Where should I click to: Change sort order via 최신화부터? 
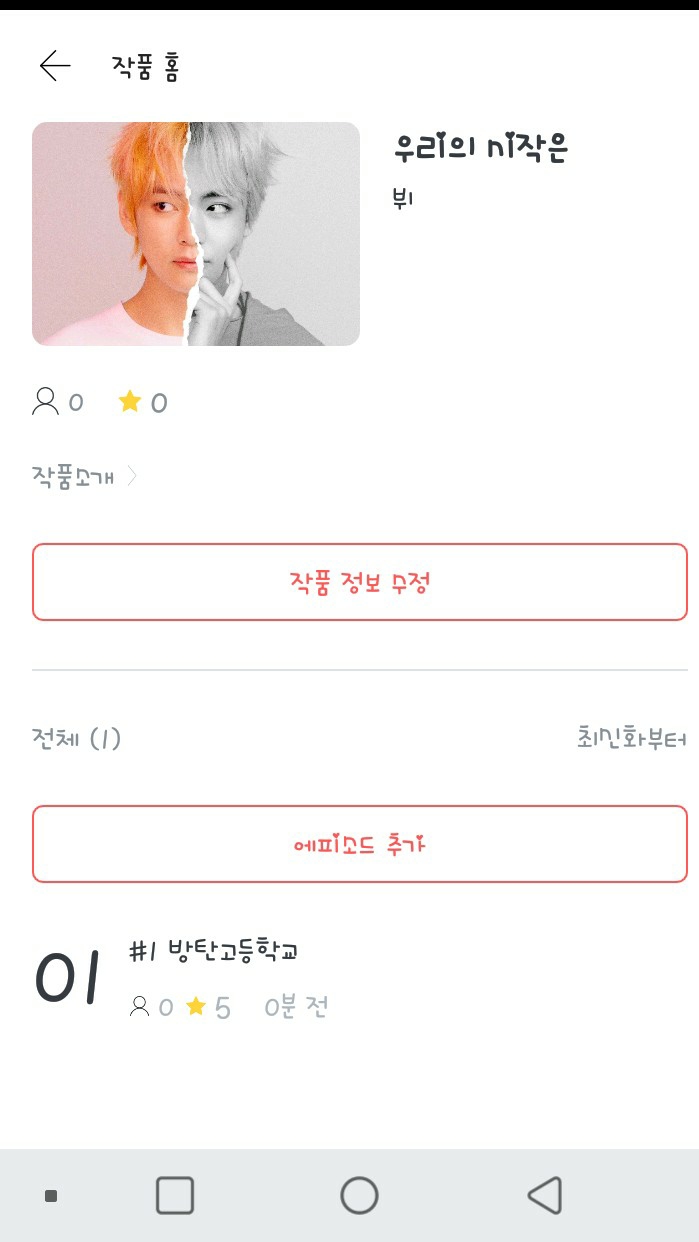[x=631, y=739]
